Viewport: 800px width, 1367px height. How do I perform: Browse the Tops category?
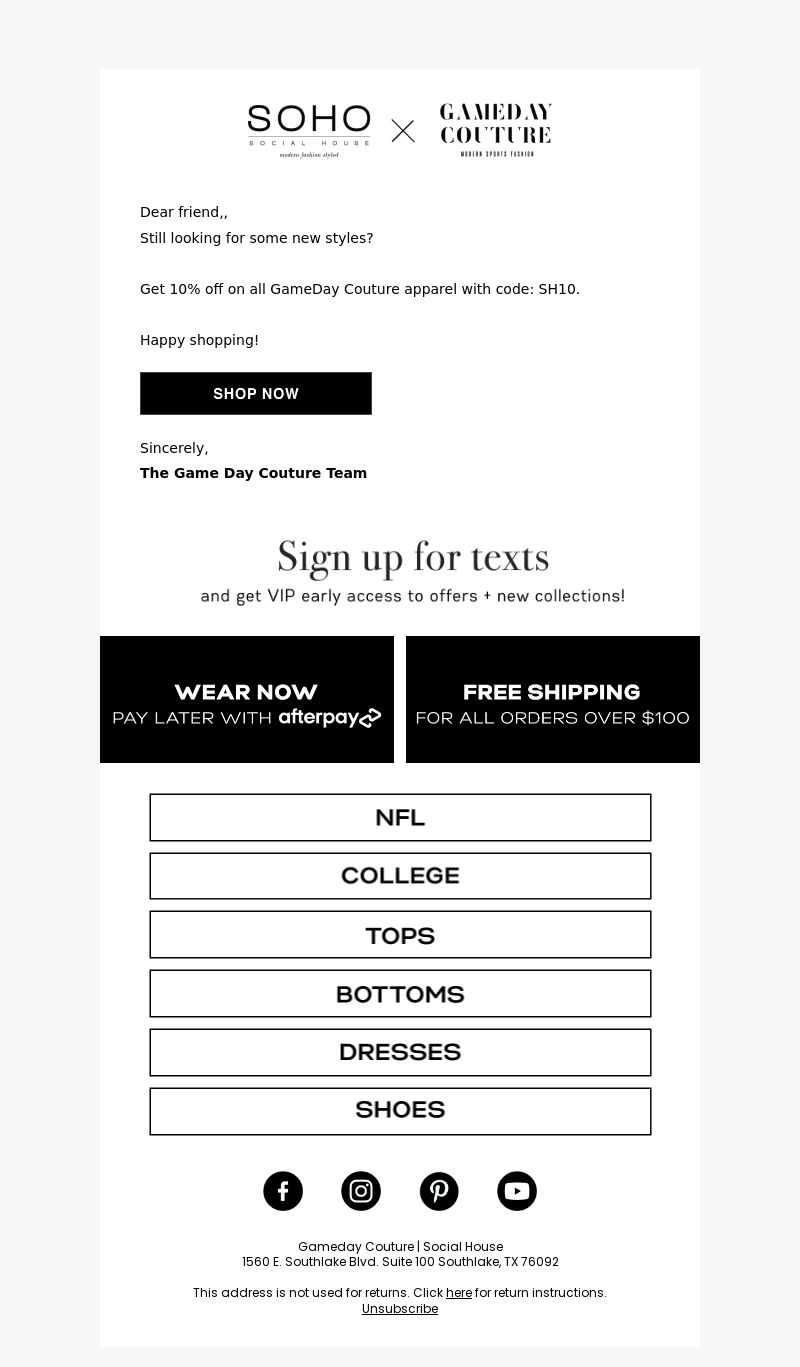coord(400,935)
